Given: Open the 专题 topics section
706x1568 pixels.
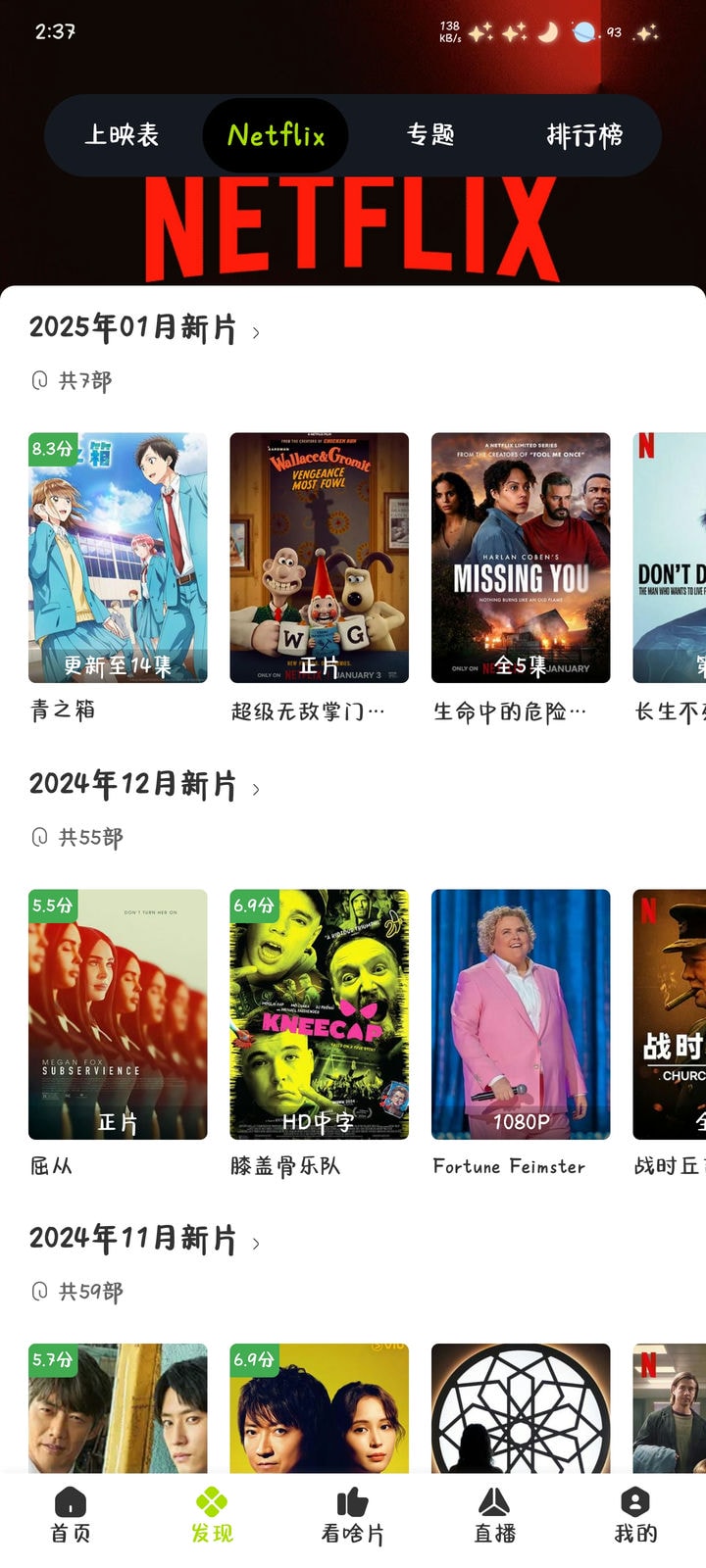Looking at the screenshot, I should tap(429, 135).
